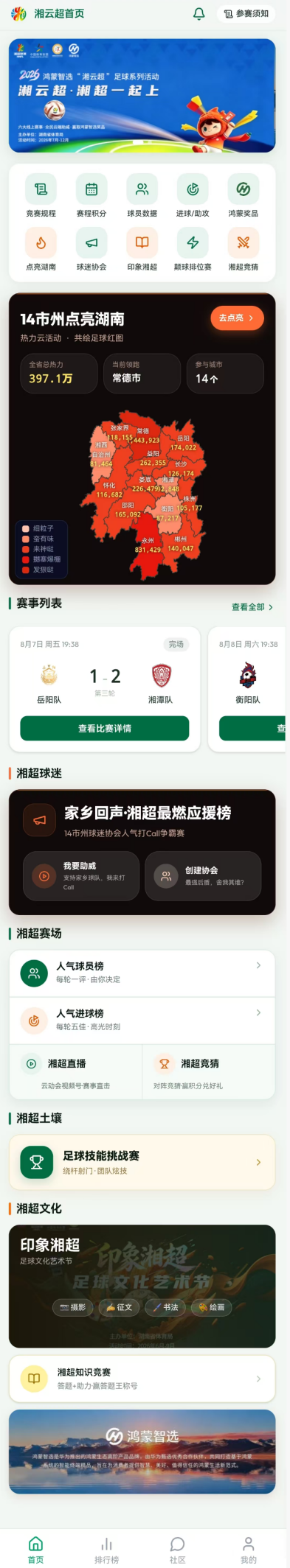Open 人气进球榜 row

coord(142,1021)
